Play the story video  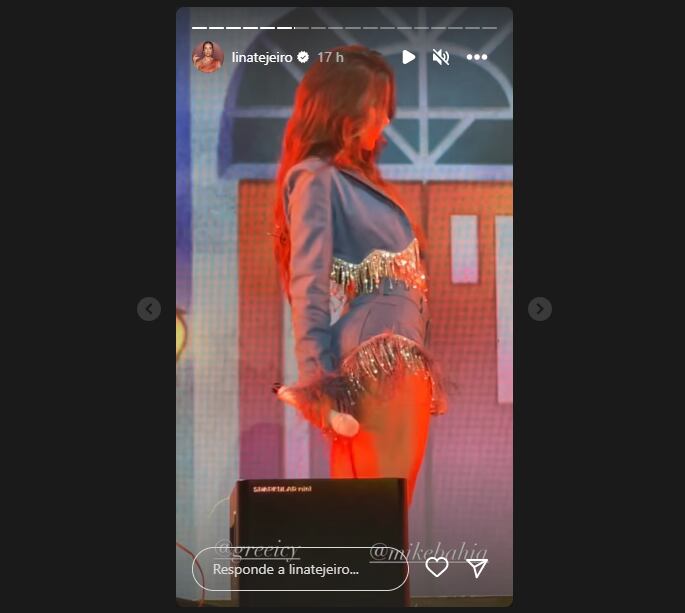pyautogui.click(x=408, y=57)
